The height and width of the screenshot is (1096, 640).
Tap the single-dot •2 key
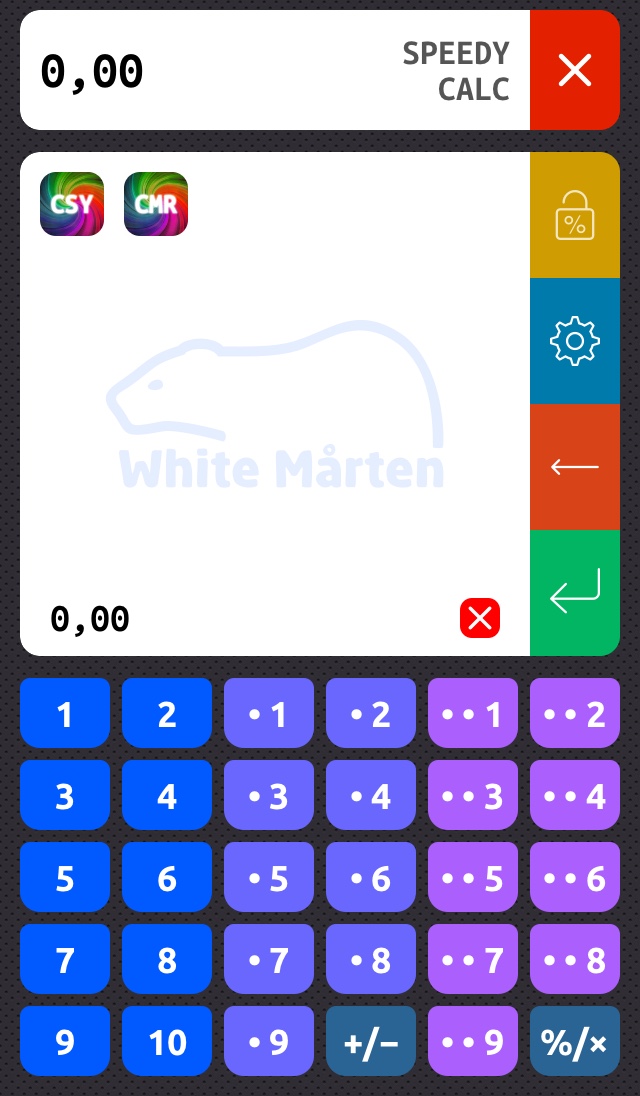point(371,713)
